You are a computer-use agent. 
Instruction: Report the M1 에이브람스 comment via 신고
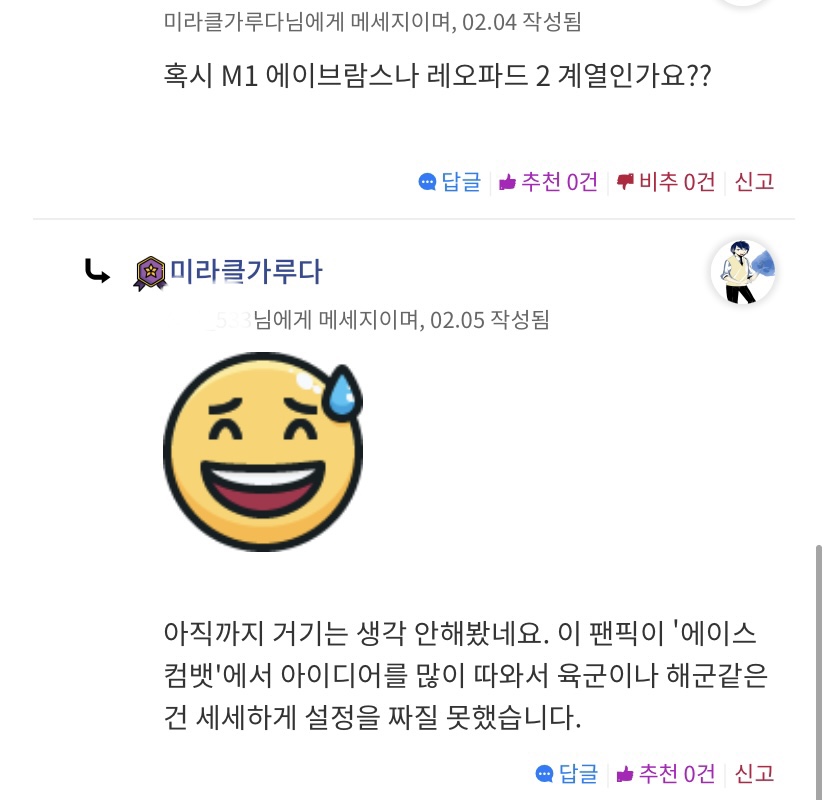click(x=754, y=182)
